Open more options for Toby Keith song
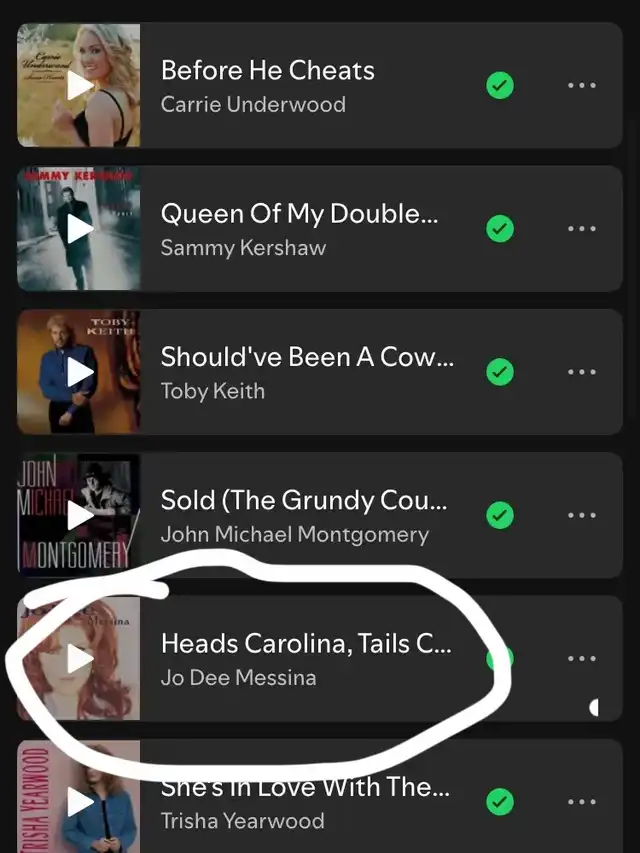This screenshot has width=640, height=853. [581, 372]
